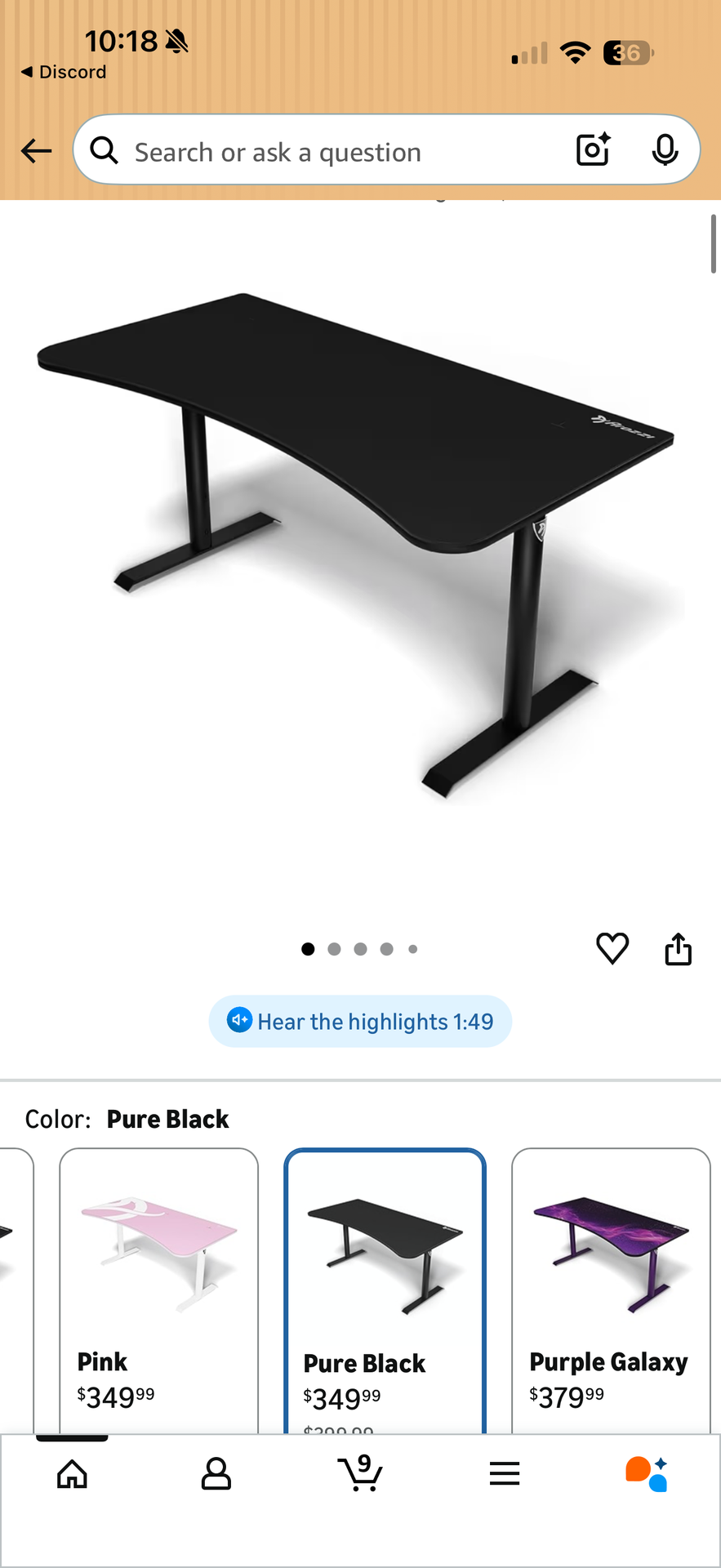The height and width of the screenshot is (1568, 721).
Task: Open the search or ask field
Action: (x=327, y=152)
